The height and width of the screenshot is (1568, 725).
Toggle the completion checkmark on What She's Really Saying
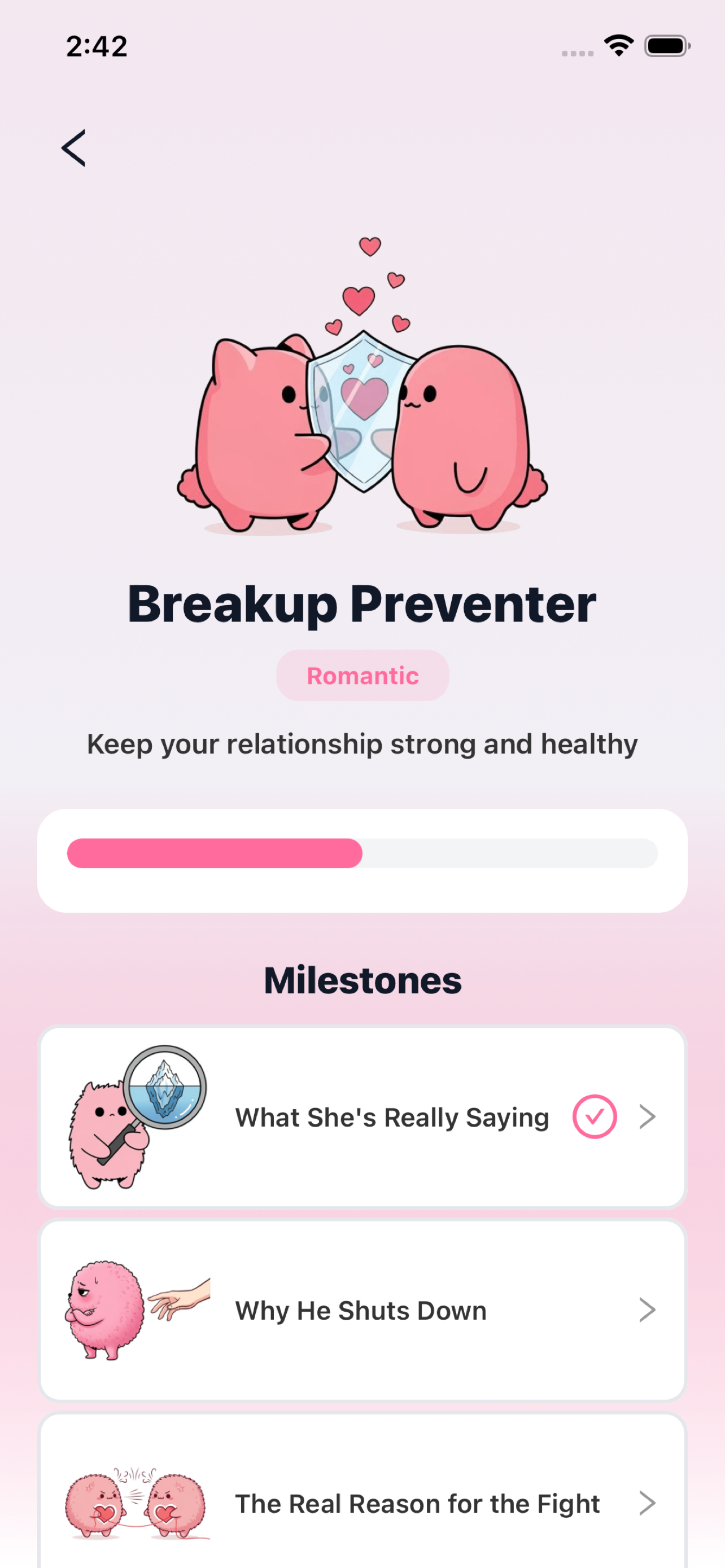tap(595, 1116)
